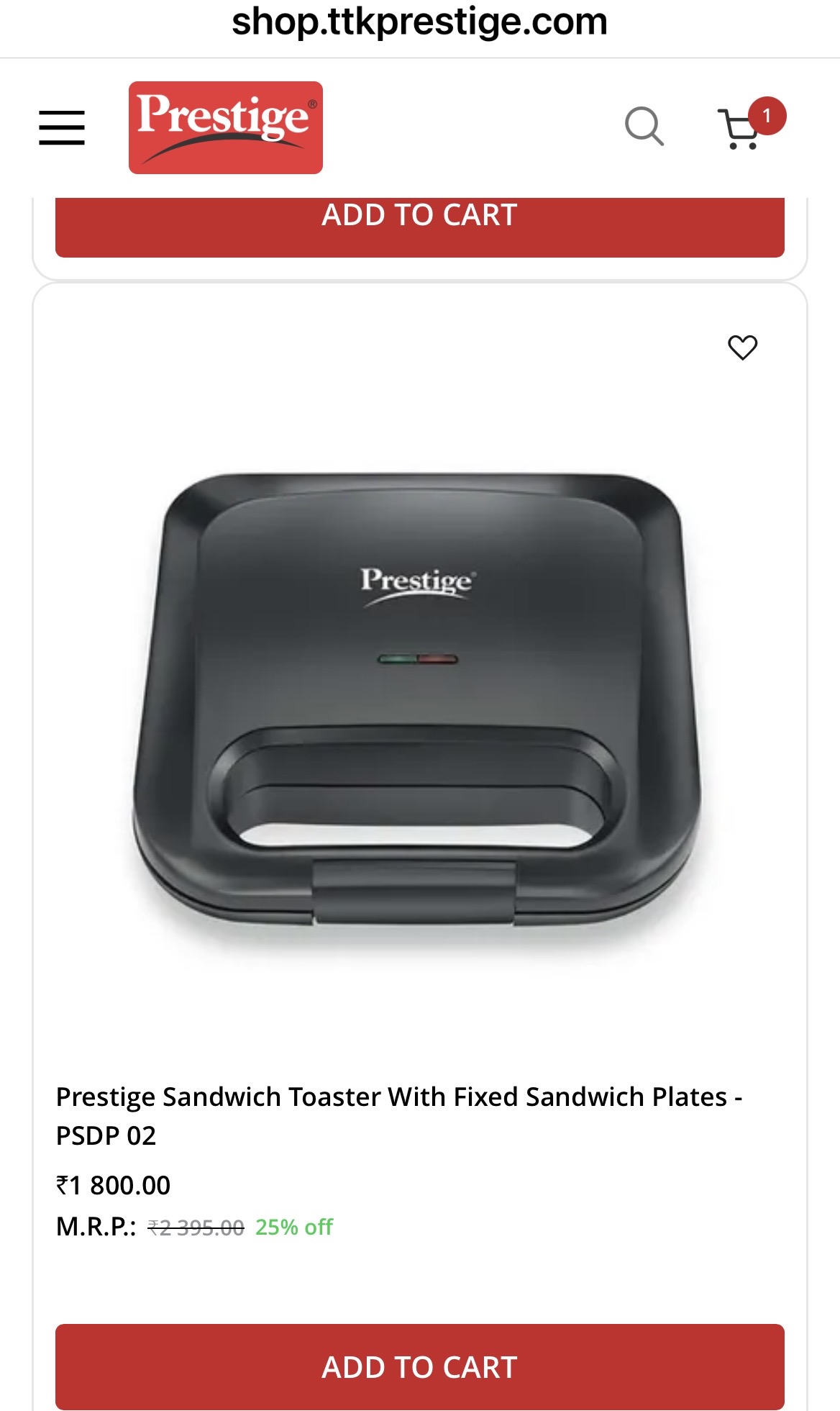Open the hamburger navigation menu
Screen dimensions: 840x1411
pyautogui.click(x=62, y=127)
